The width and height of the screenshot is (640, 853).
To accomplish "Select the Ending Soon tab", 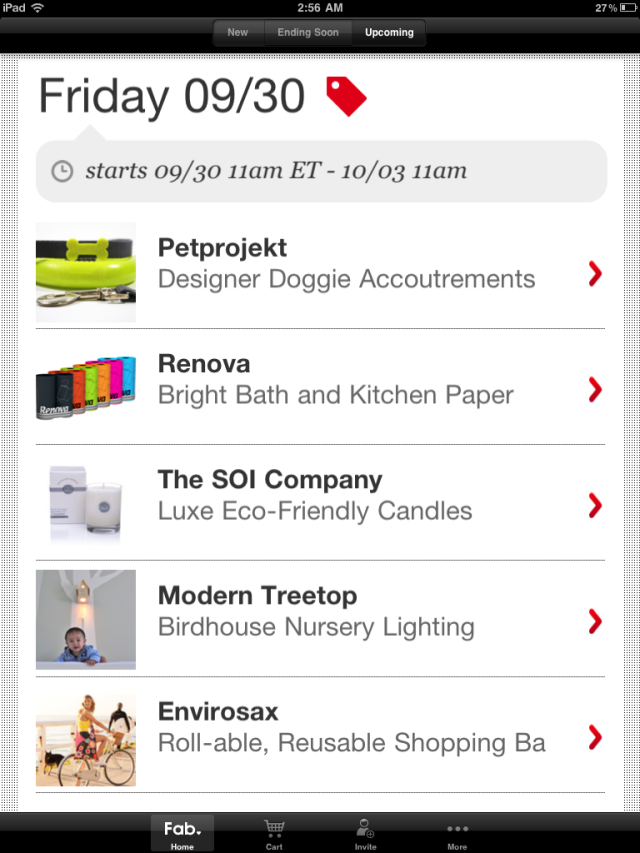I will pos(308,32).
